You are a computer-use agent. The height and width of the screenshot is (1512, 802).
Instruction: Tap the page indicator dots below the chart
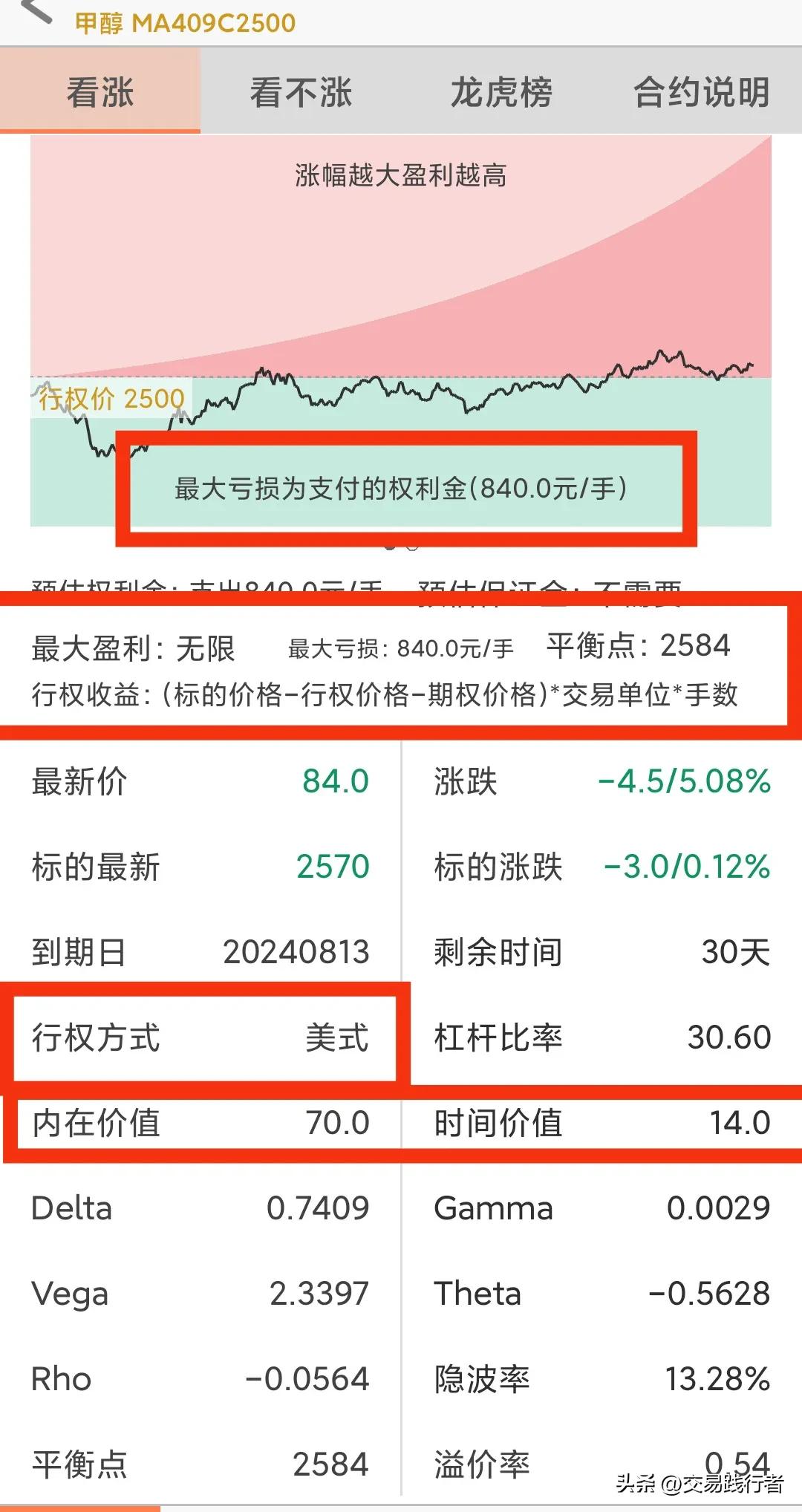401,546
